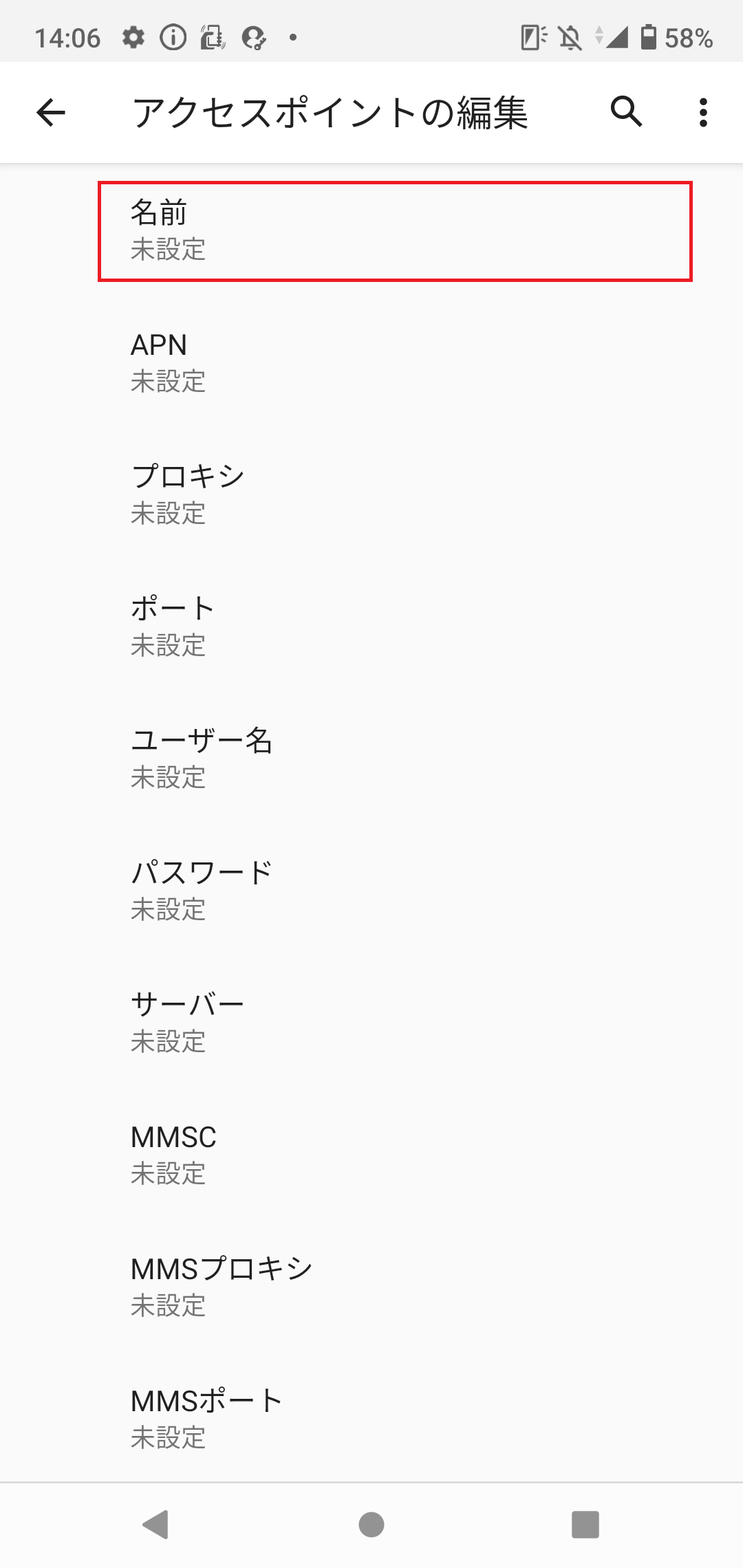Tap the back arrow to leave APN editing
This screenshot has height=1568, width=743.
[x=50, y=113]
